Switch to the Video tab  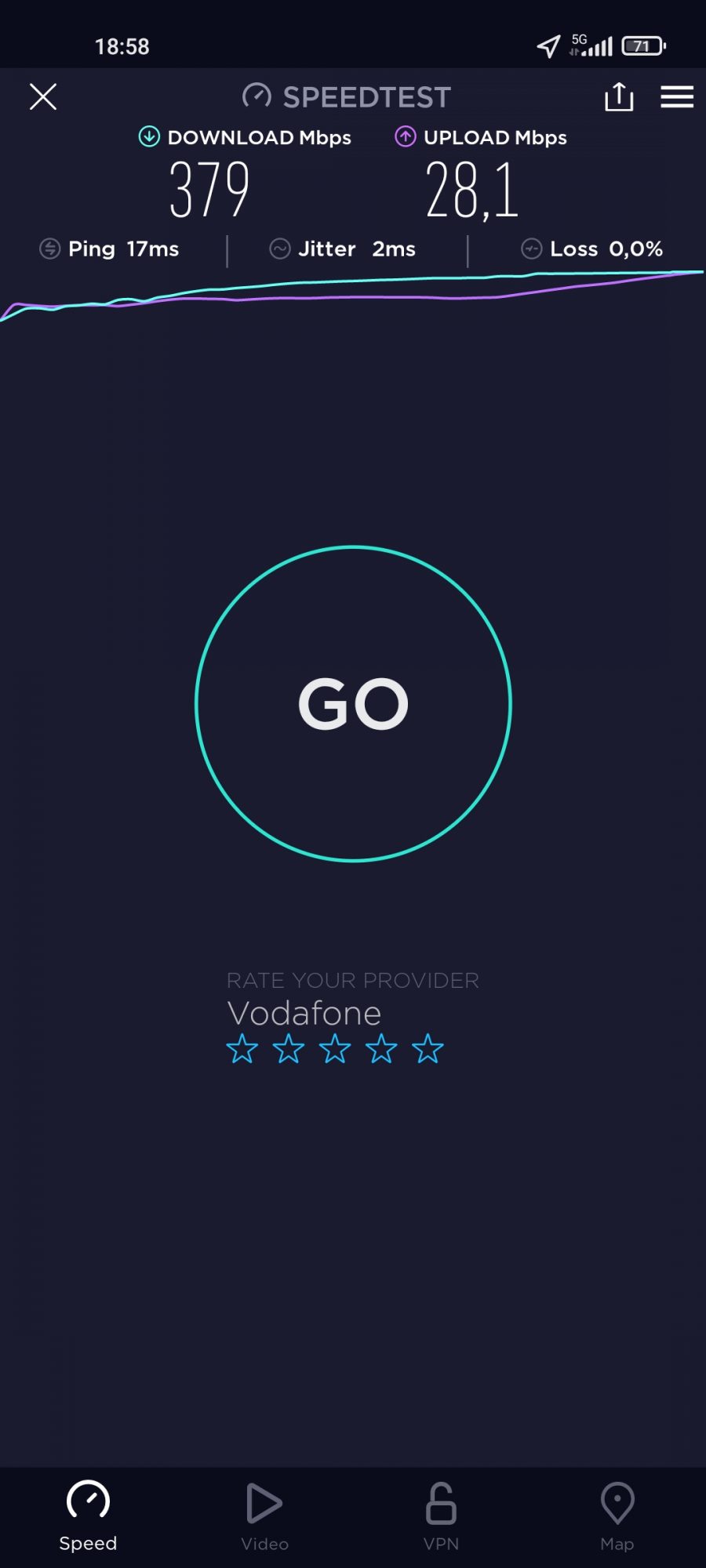[264, 1516]
